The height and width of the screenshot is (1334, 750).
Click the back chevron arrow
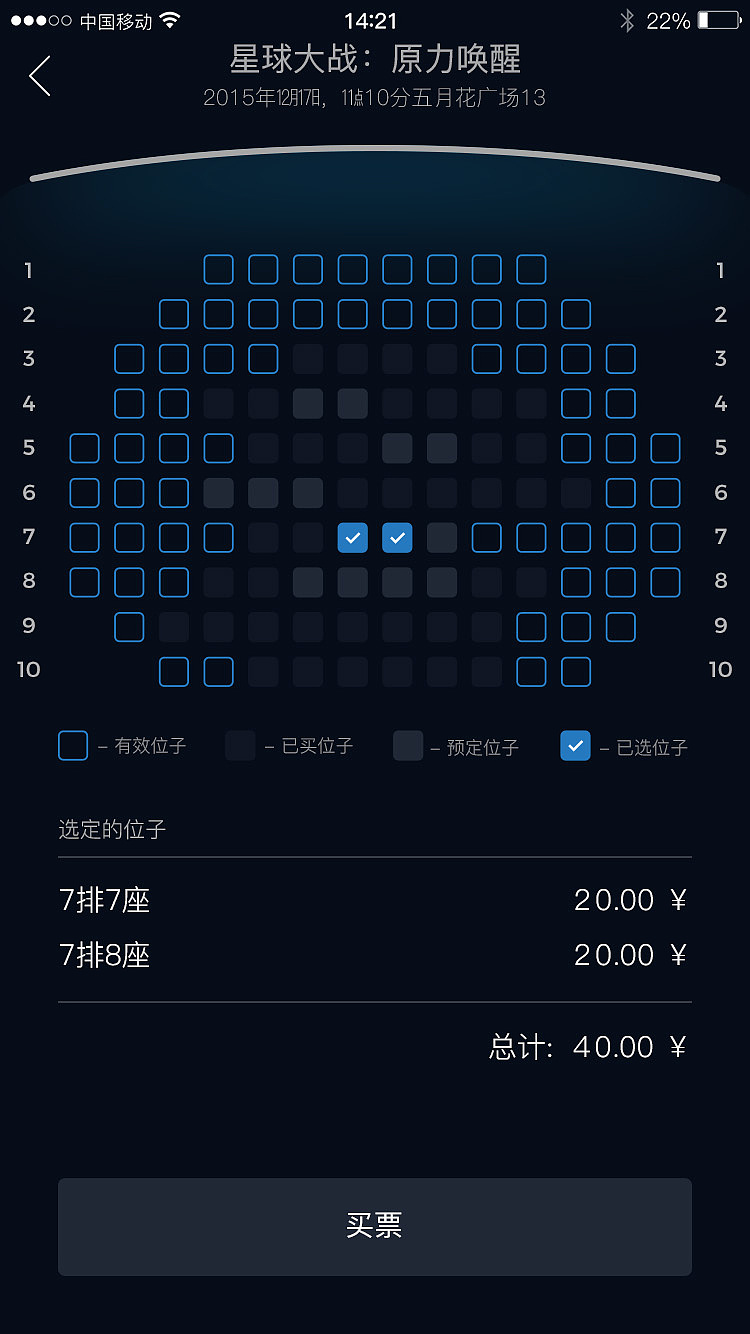[40, 75]
